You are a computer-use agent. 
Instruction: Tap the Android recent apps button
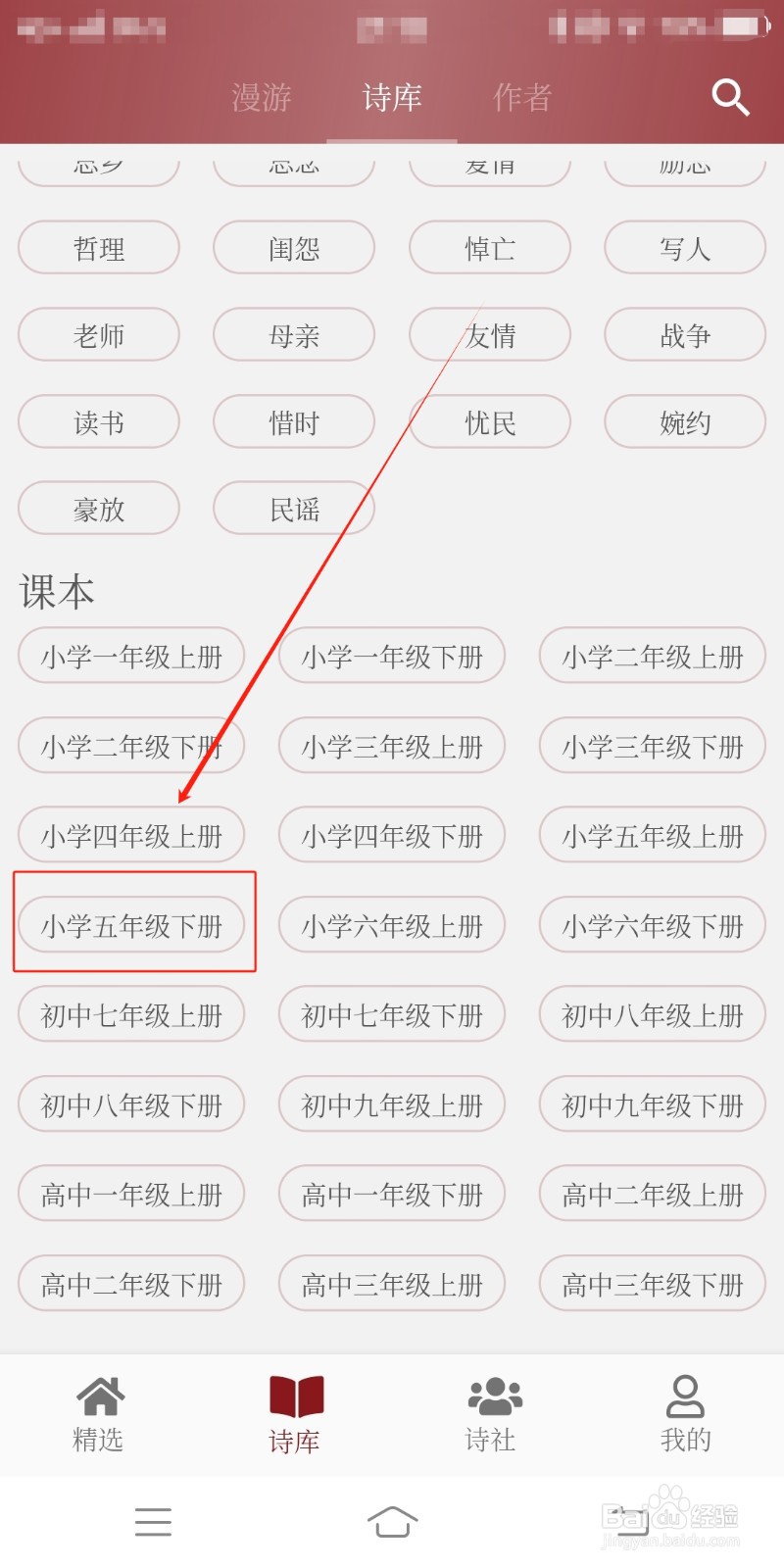[x=153, y=1522]
